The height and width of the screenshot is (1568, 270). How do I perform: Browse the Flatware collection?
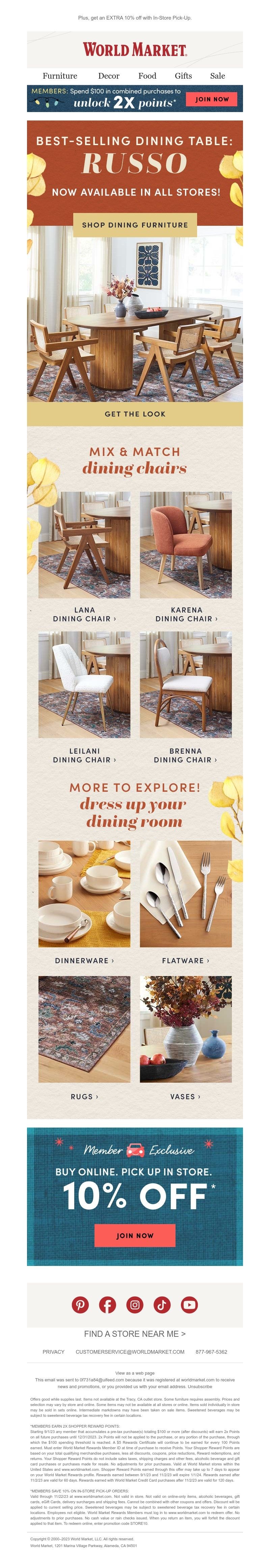(186, 961)
